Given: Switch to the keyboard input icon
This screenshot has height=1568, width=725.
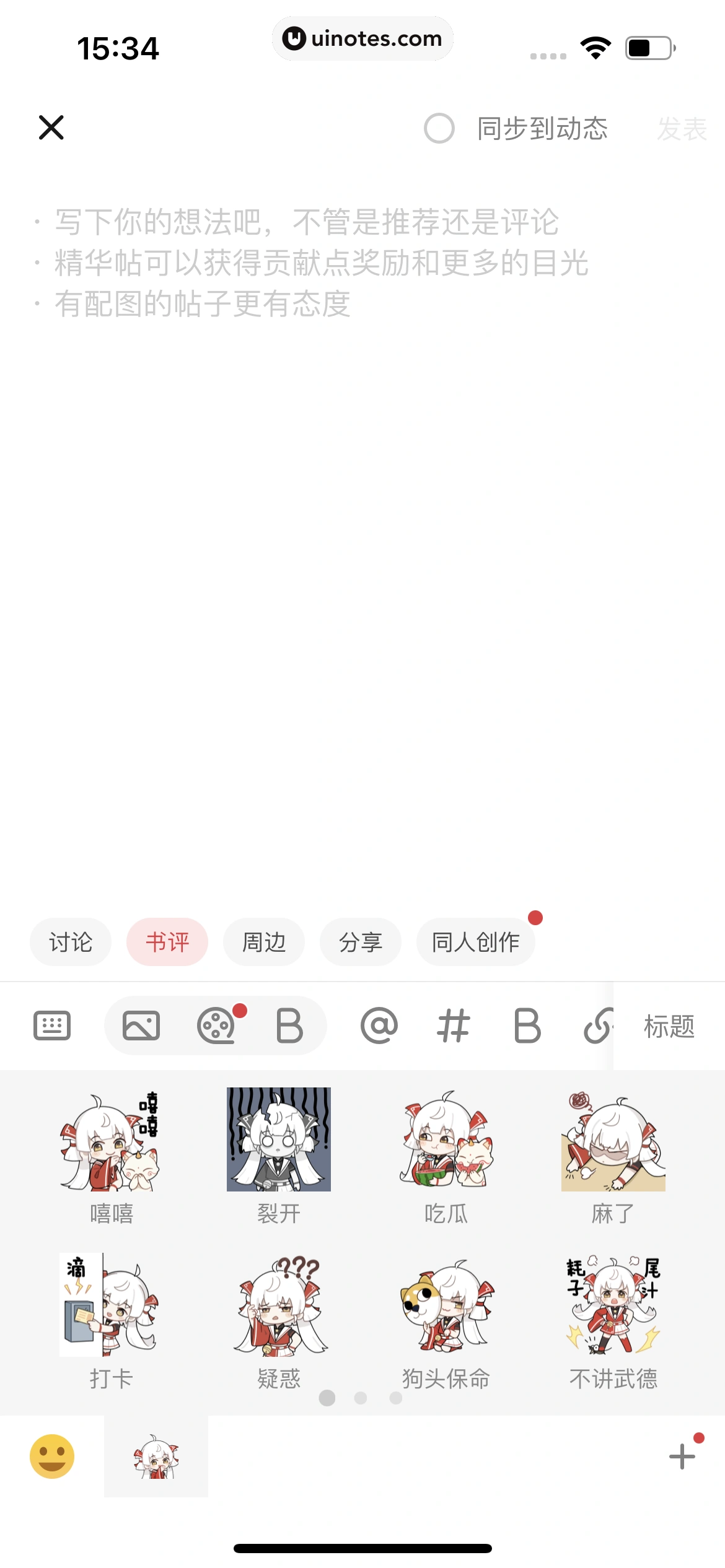Looking at the screenshot, I should (x=52, y=1025).
